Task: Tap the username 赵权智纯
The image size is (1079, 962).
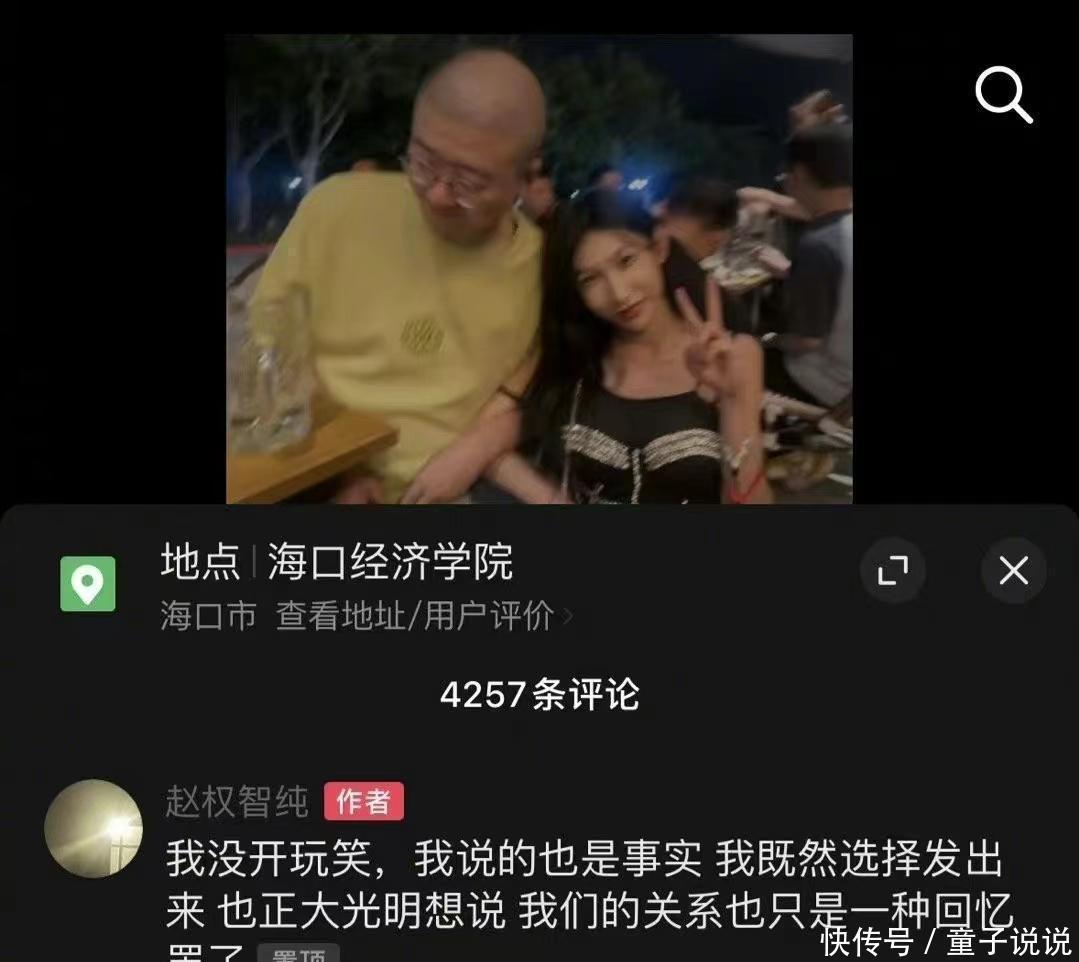Action: [238, 801]
